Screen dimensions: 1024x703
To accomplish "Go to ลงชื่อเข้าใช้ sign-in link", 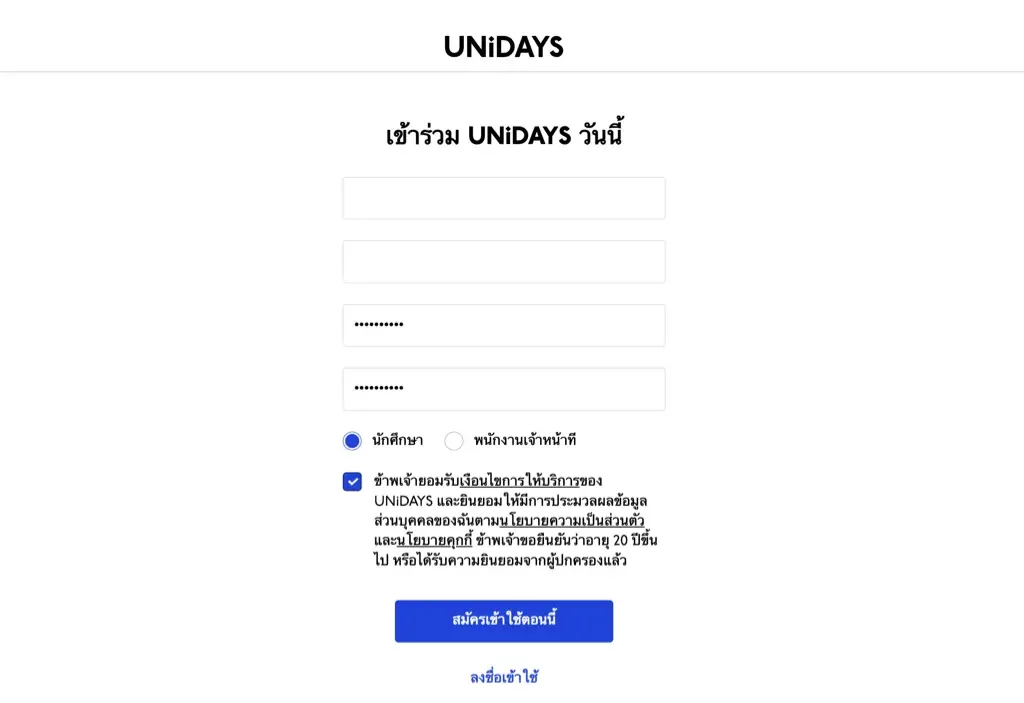I will pyautogui.click(x=504, y=677).
